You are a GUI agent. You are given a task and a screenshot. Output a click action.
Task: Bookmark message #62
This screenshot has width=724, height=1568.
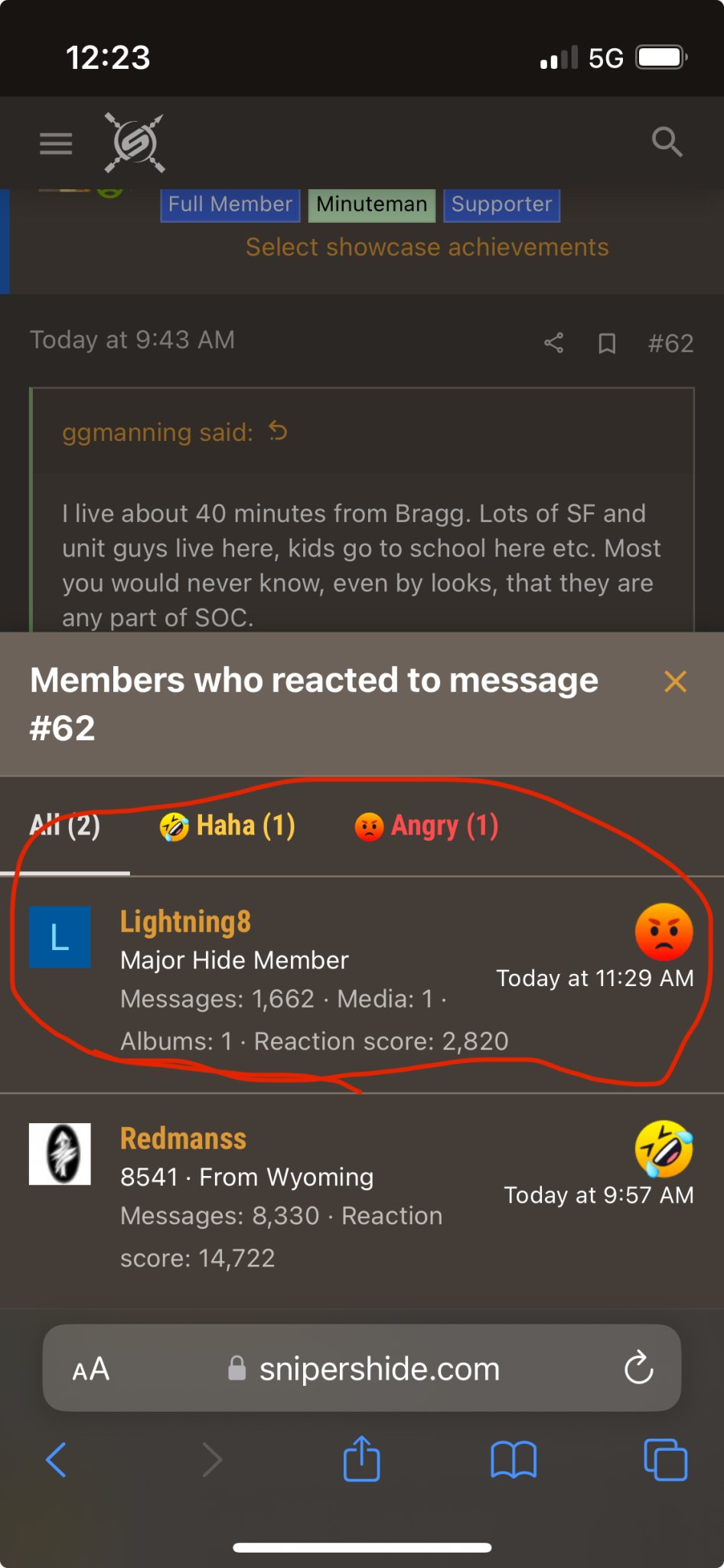coord(607,343)
